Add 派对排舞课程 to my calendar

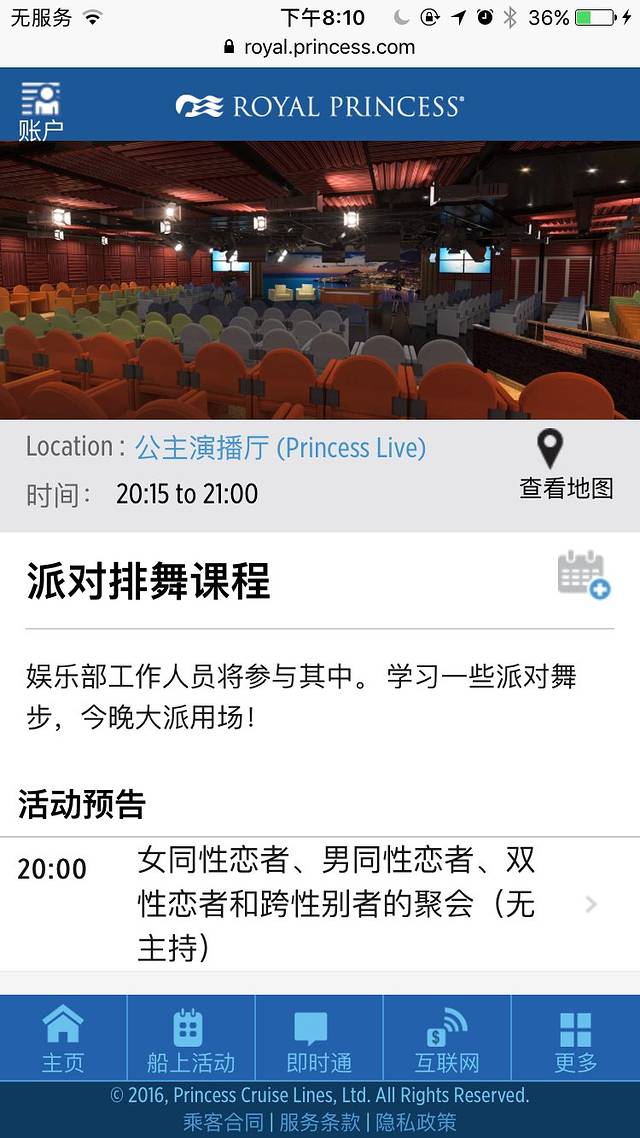583,575
